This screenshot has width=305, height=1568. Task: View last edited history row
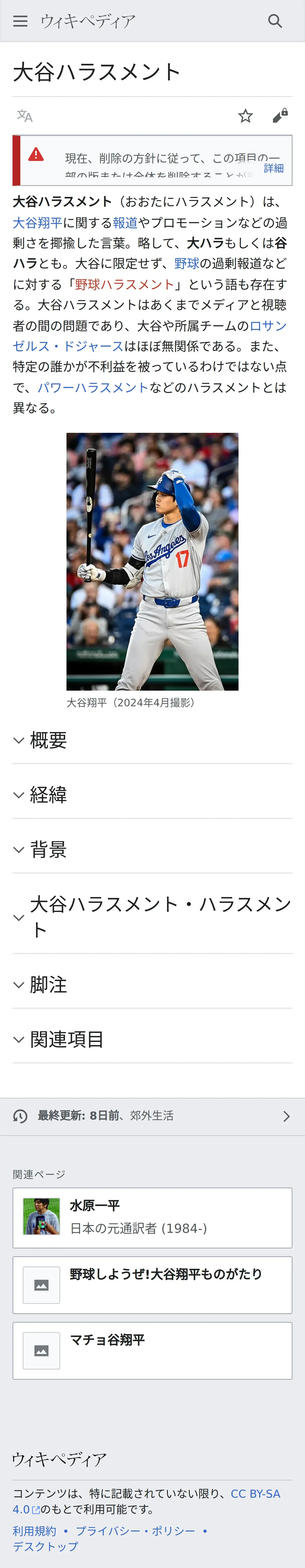tap(152, 1116)
